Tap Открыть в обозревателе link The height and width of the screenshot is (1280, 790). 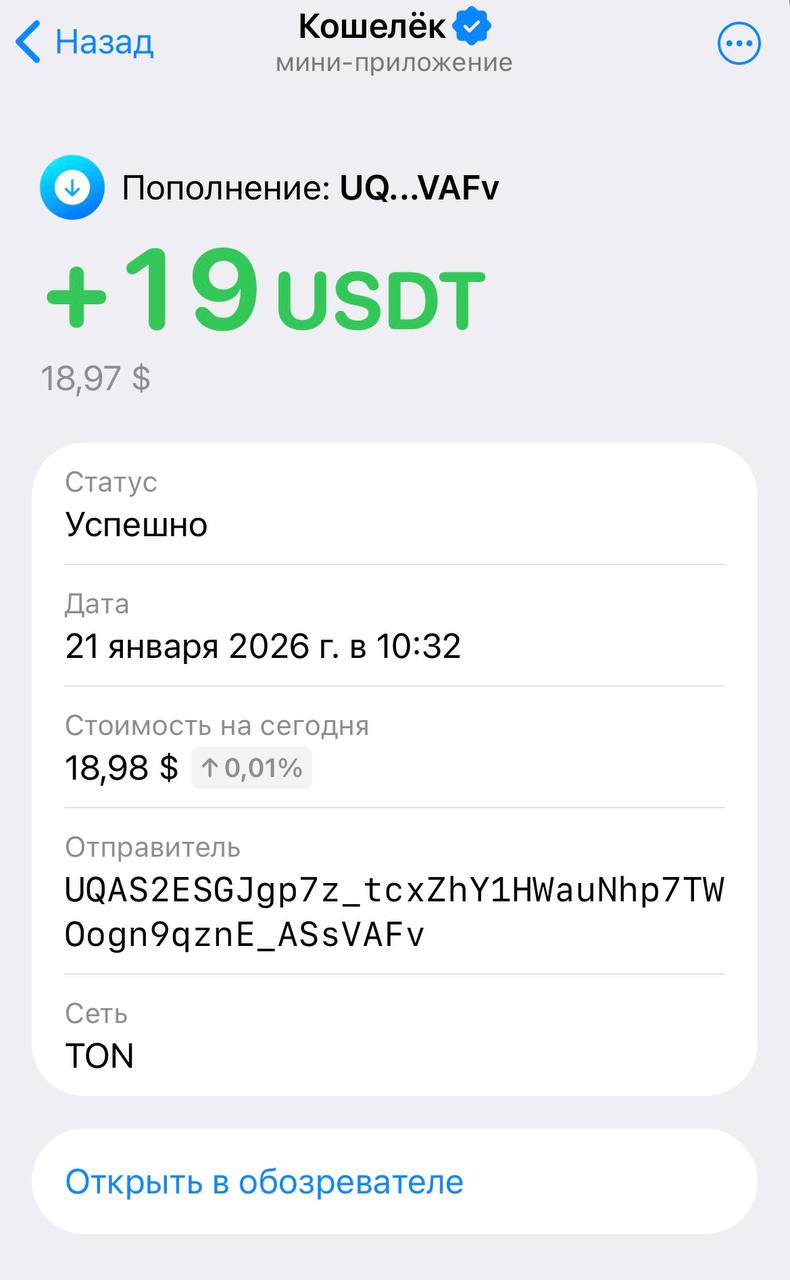(x=264, y=1181)
